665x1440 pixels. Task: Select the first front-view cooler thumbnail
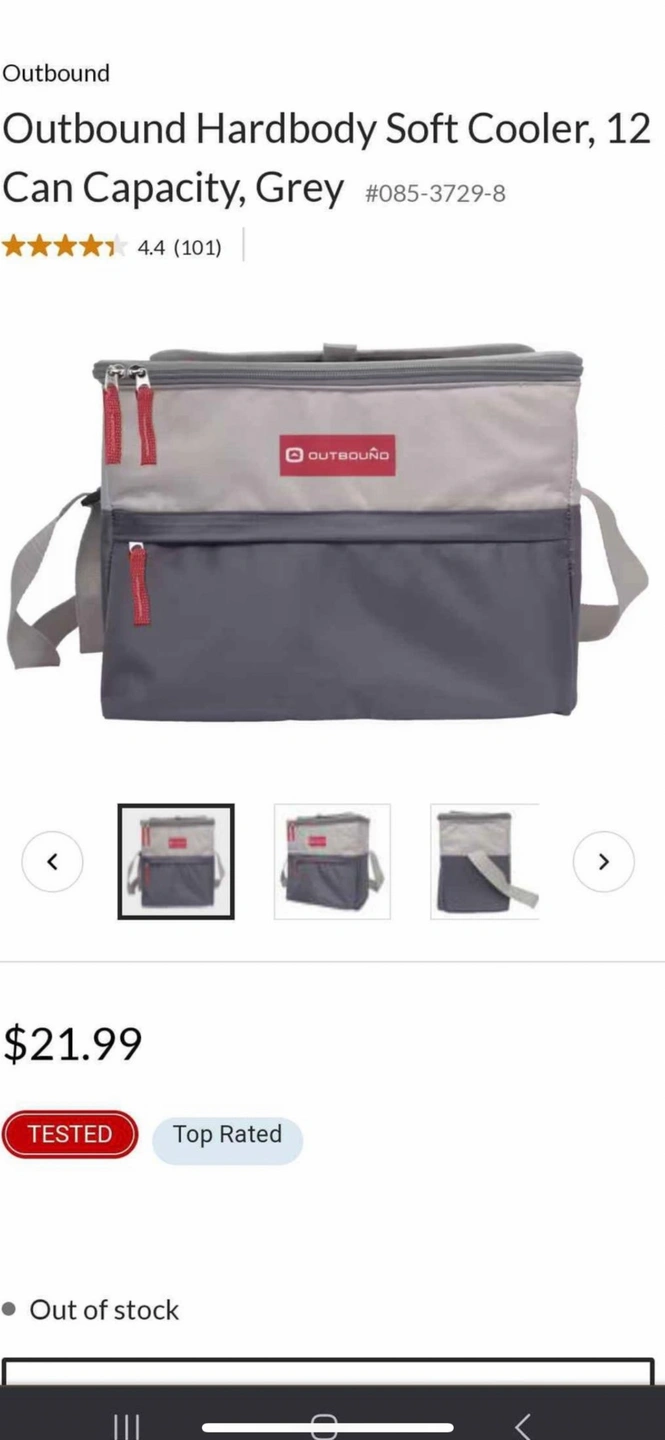pos(176,861)
